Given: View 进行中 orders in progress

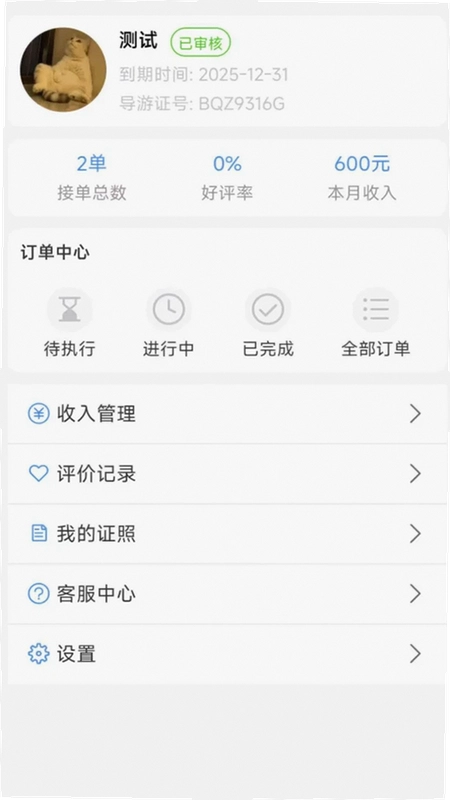Looking at the screenshot, I should (168, 323).
